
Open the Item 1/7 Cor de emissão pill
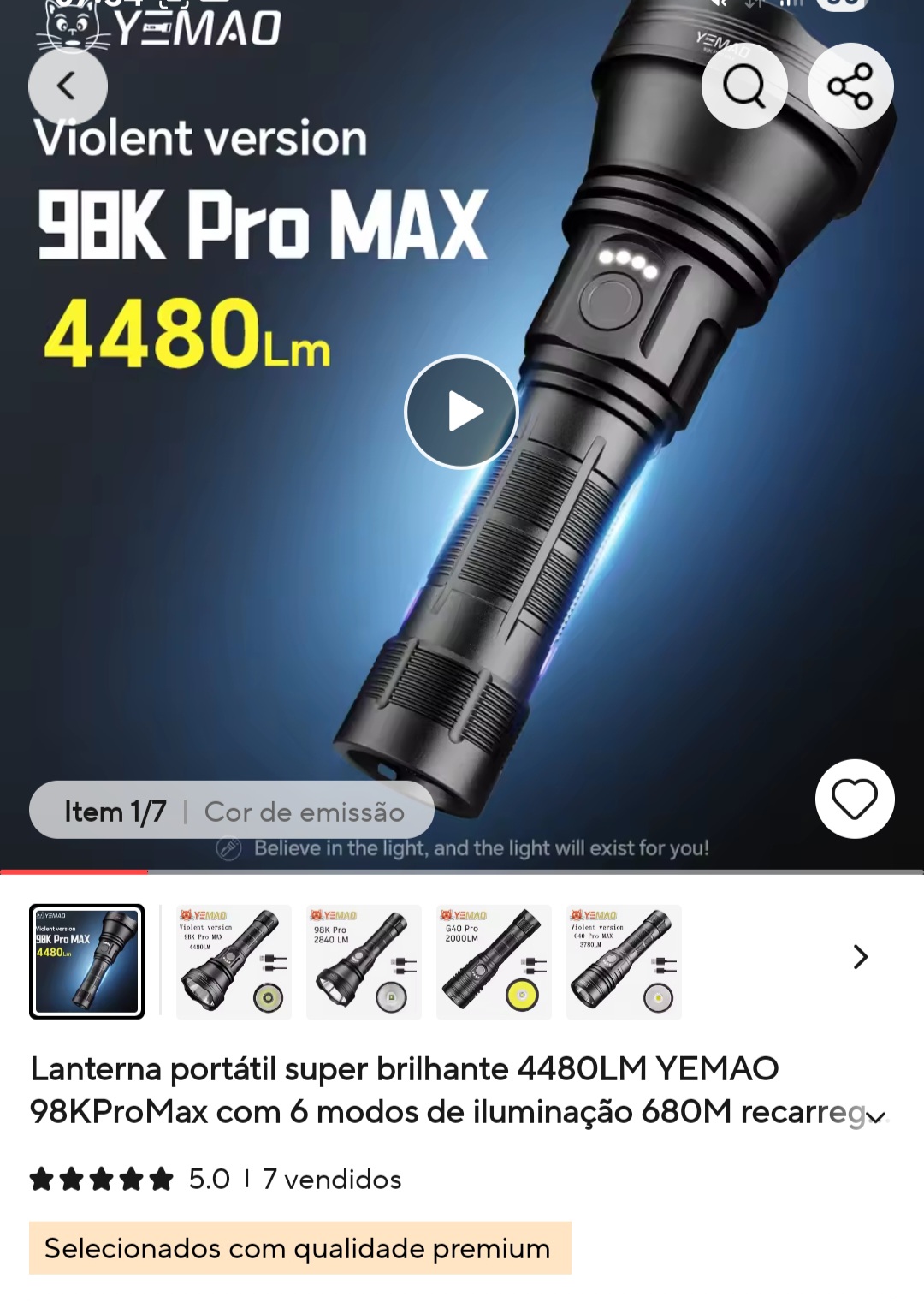click(x=232, y=811)
